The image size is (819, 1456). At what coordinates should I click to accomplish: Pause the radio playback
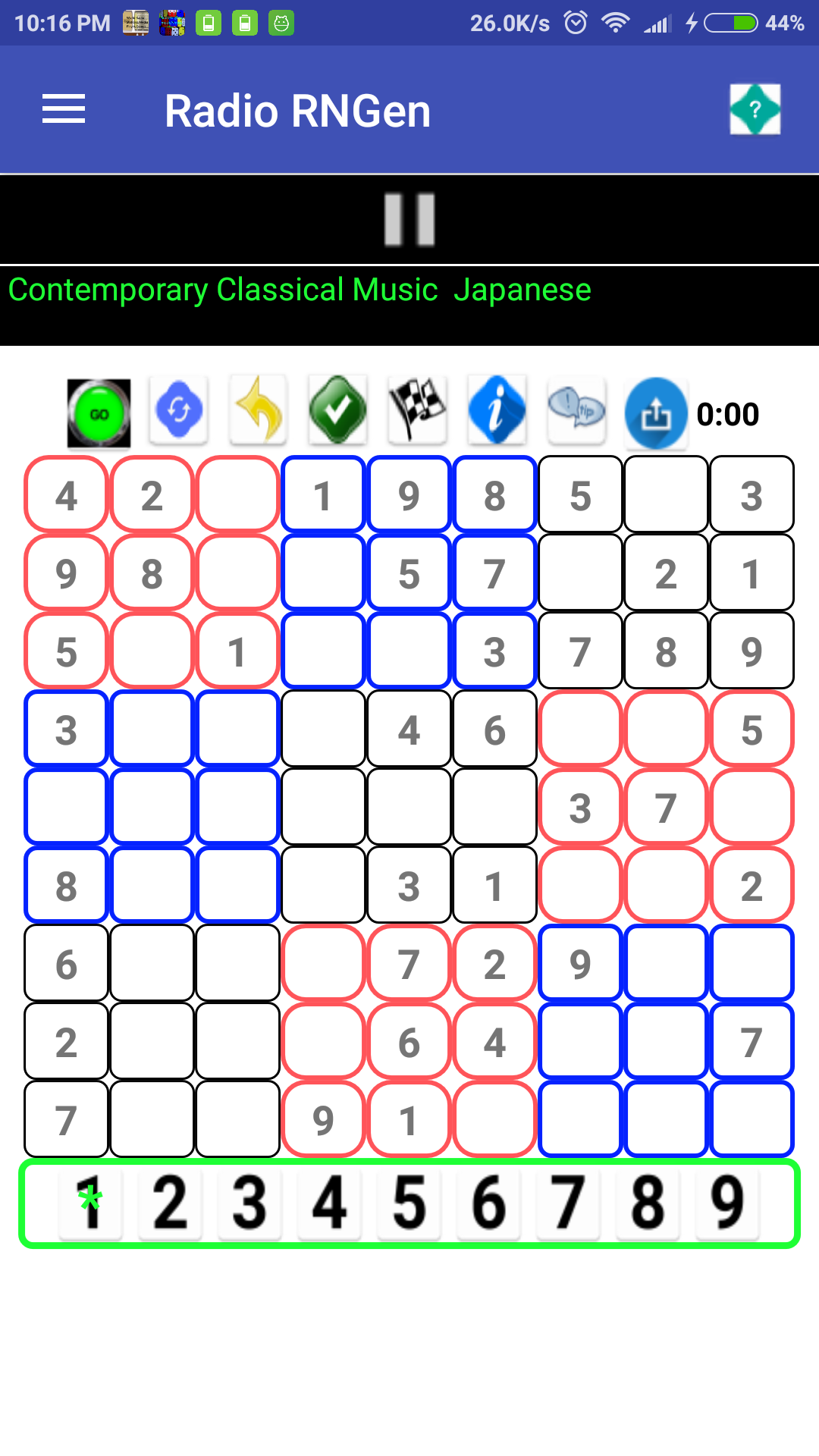[409, 220]
